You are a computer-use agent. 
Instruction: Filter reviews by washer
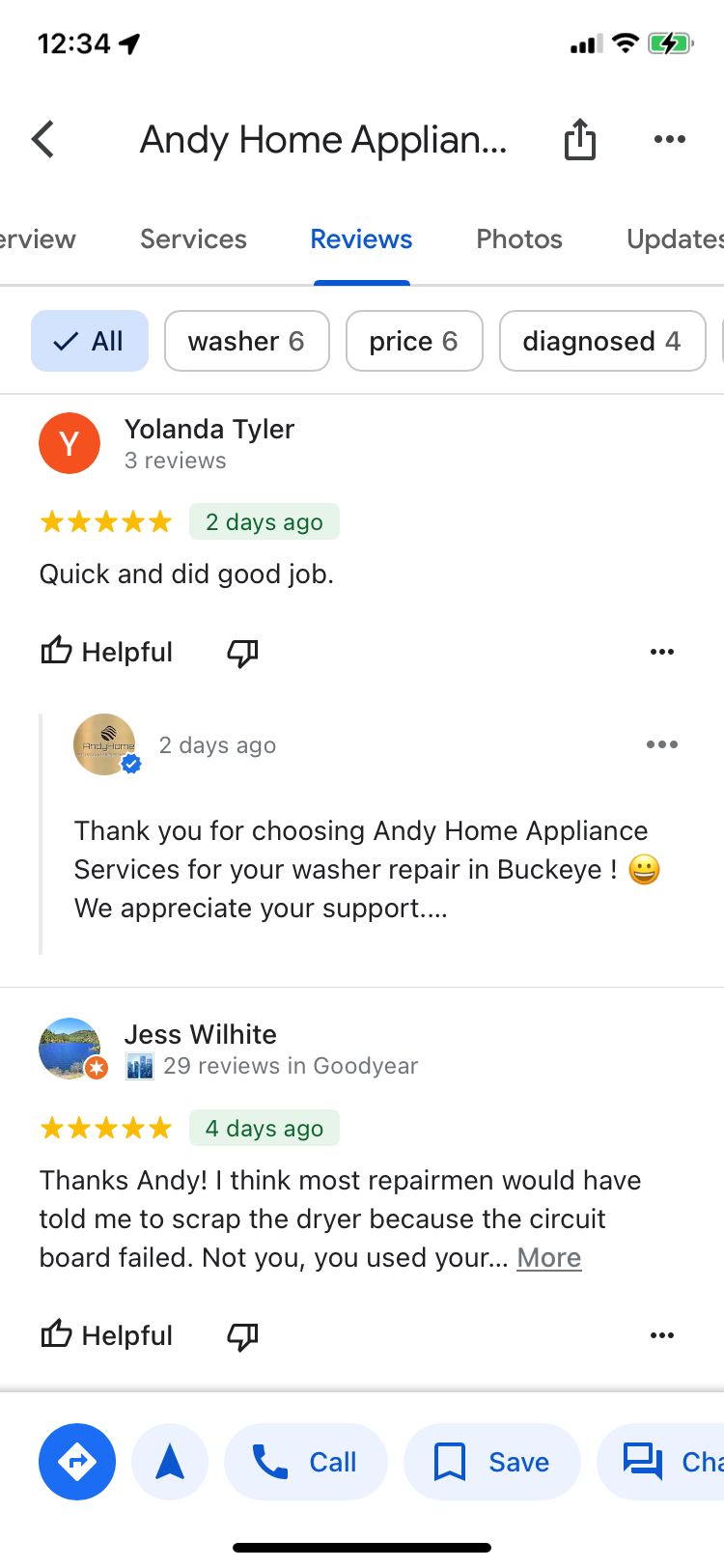pos(246,341)
